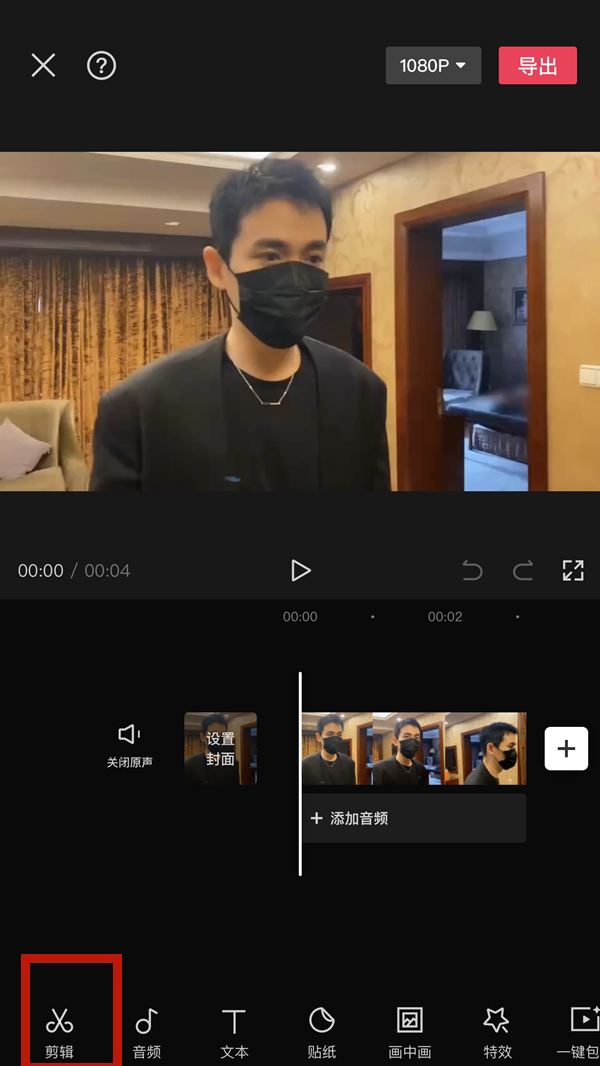The width and height of the screenshot is (600, 1066).
Task: Open the 1080P resolution dropdown
Action: (433, 66)
